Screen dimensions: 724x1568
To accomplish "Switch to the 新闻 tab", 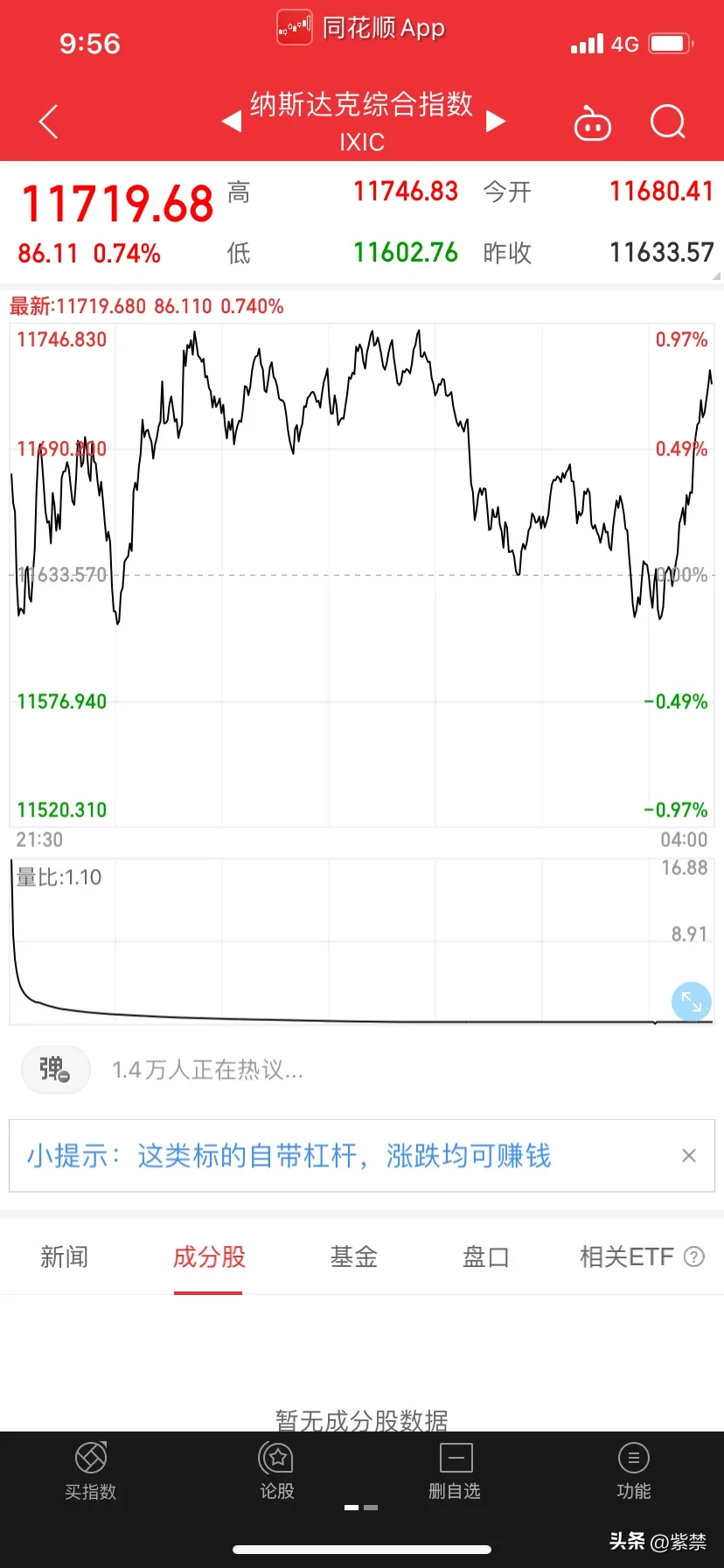I will [64, 1257].
